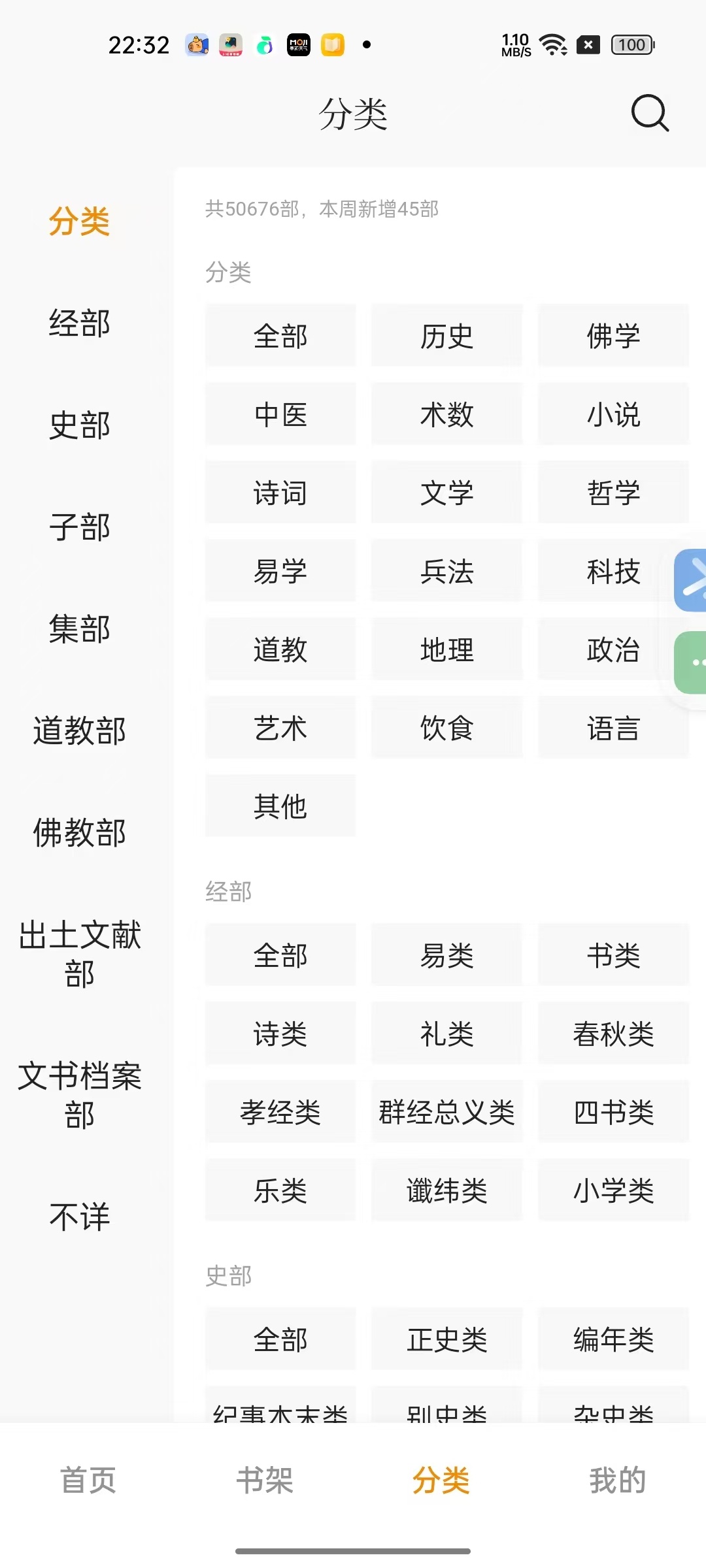Select the 分类 tab in bottom bar

(x=441, y=1482)
